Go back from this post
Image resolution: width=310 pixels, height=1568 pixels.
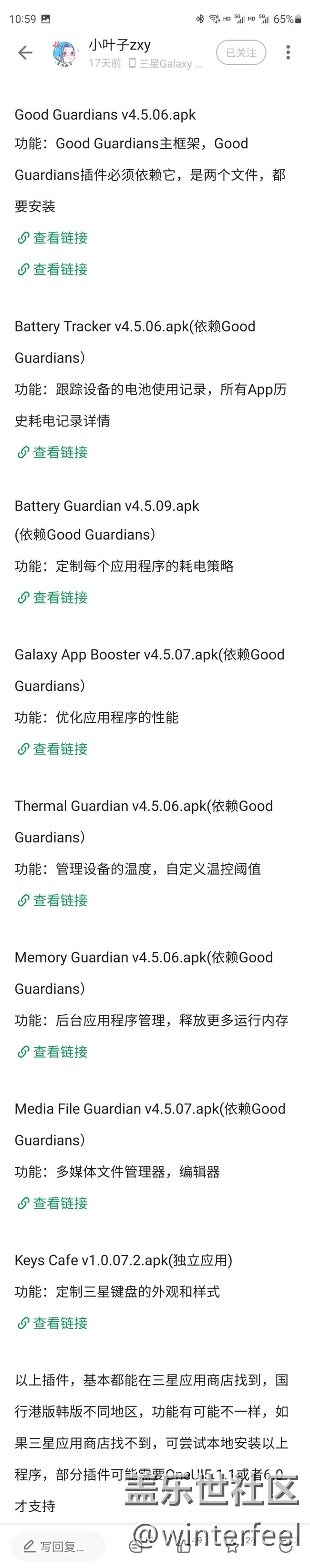click(25, 53)
